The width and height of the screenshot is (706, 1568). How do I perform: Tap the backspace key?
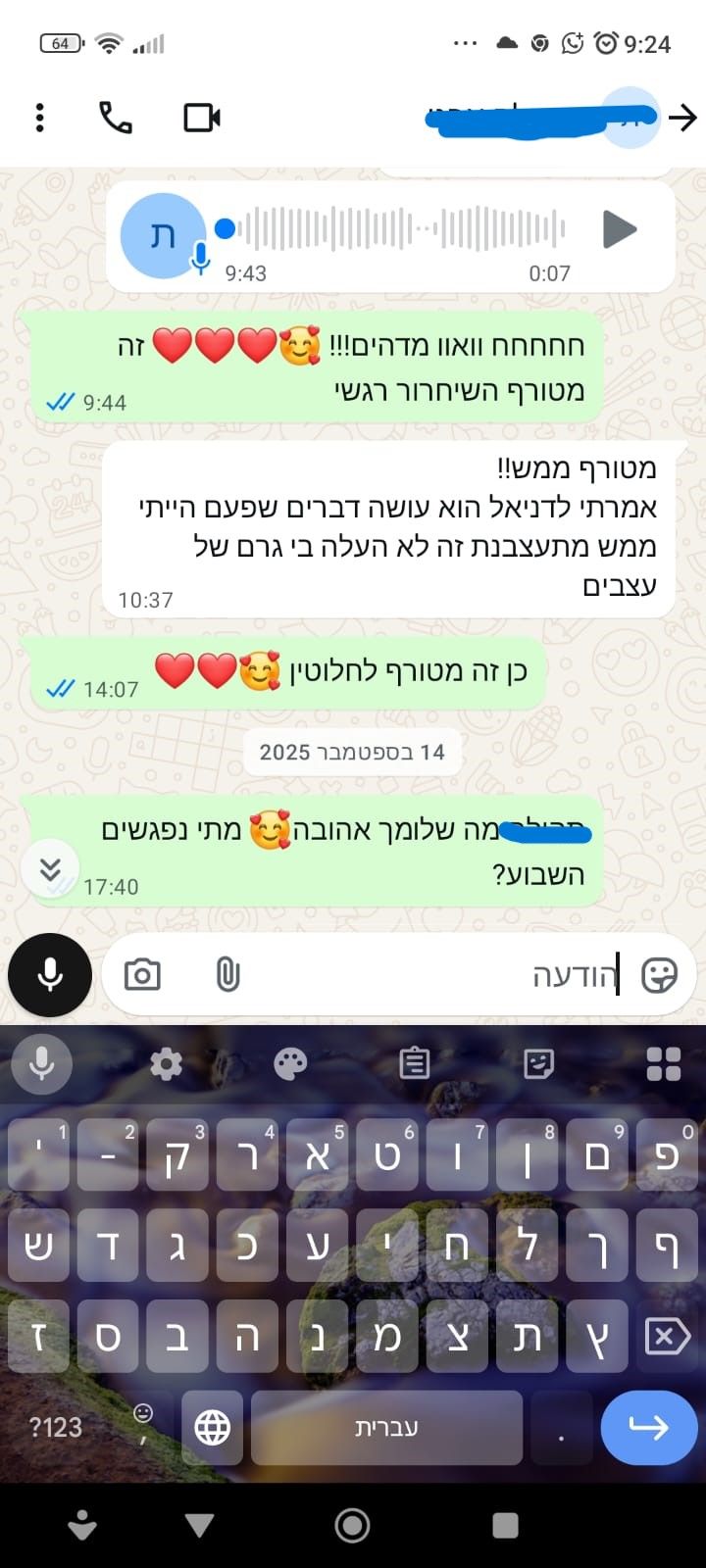(x=668, y=1336)
